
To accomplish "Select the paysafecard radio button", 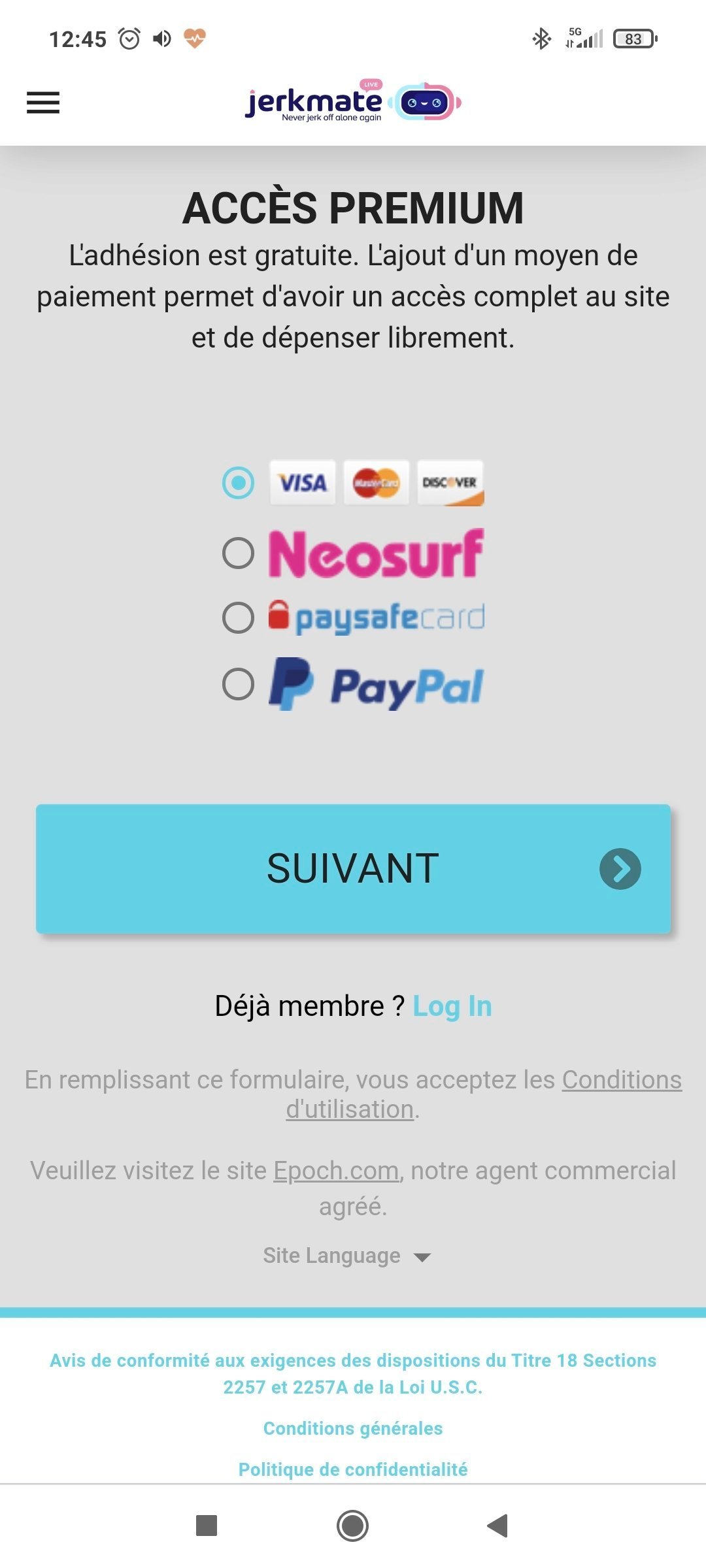I will coord(239,617).
